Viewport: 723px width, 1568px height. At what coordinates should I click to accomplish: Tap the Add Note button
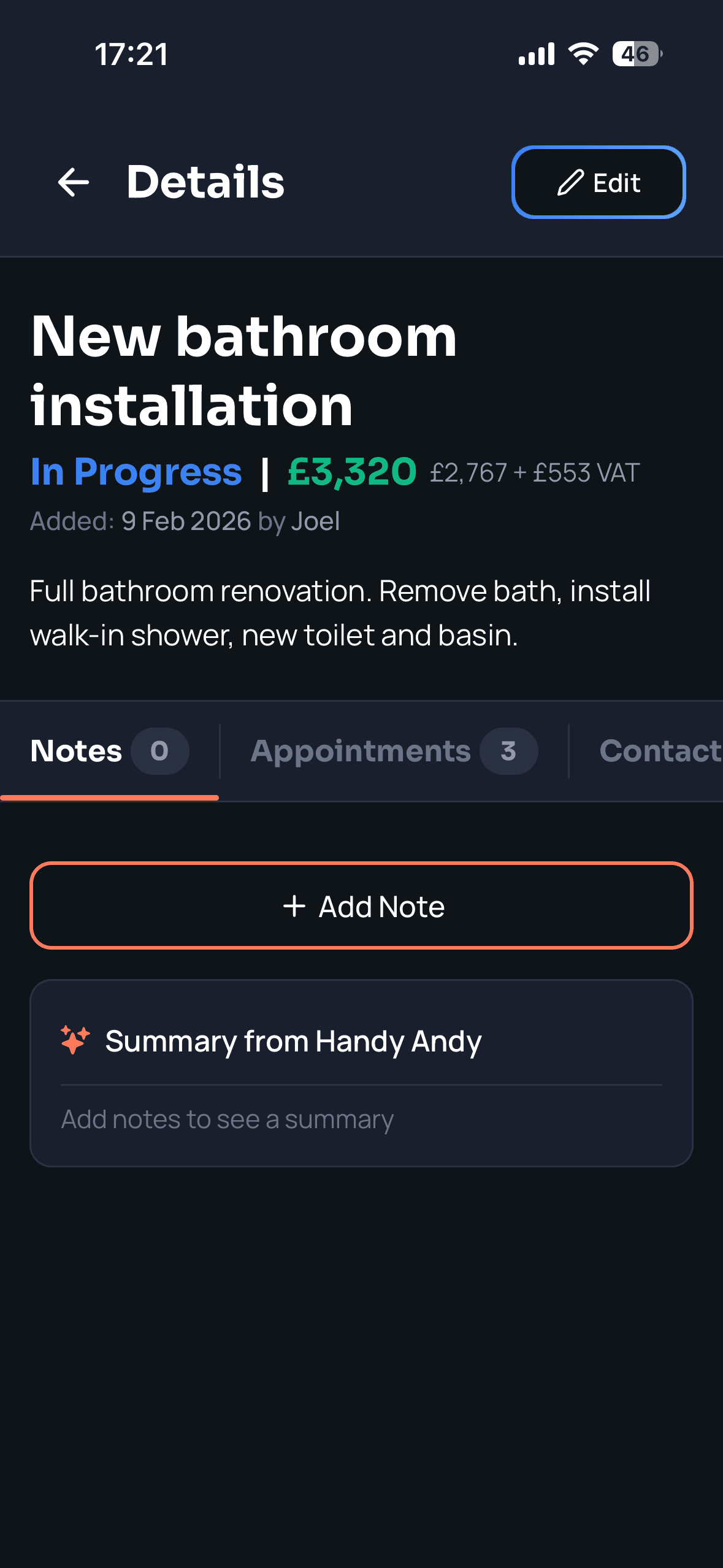(361, 906)
